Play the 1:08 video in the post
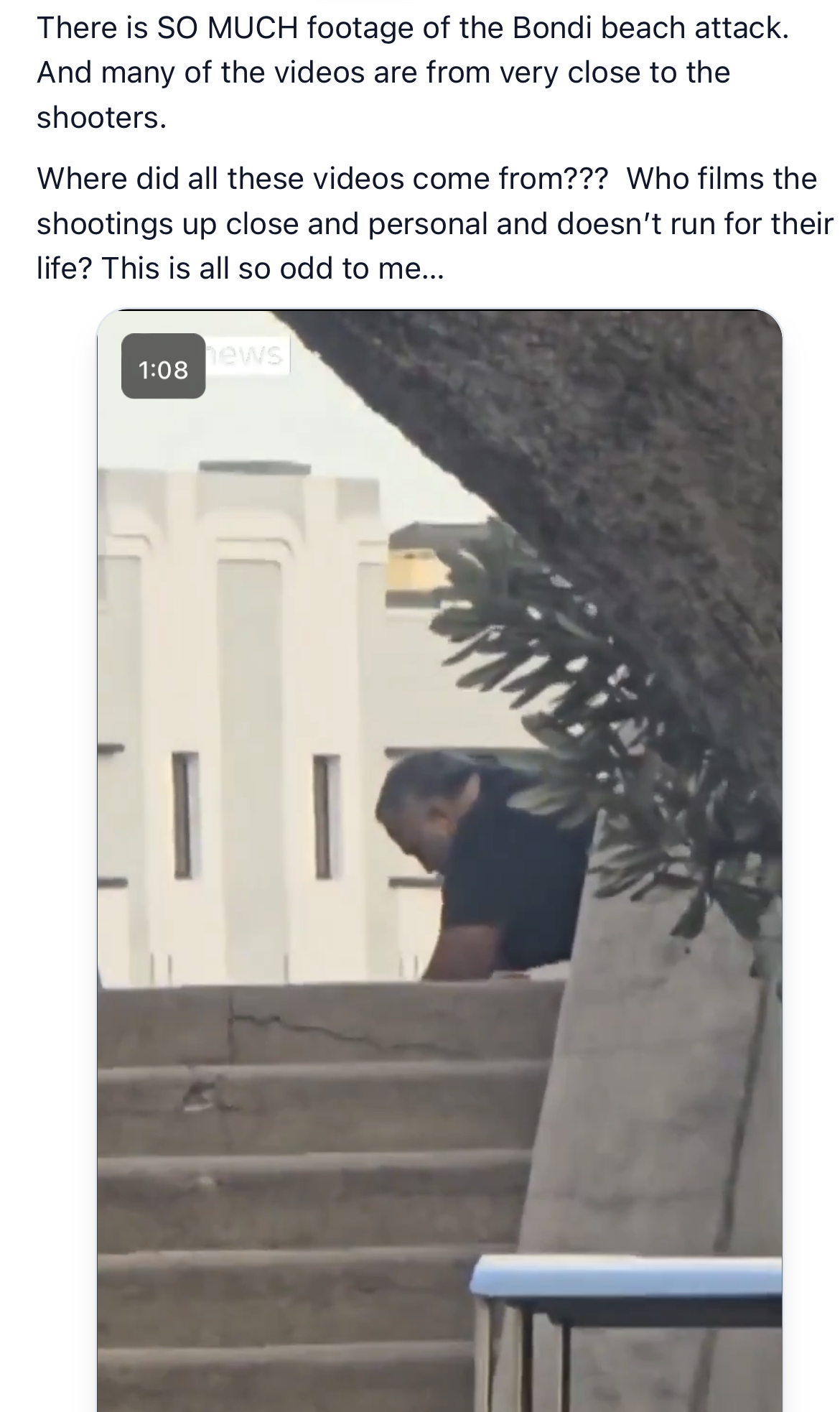Screen dimensions: 840x1412 coord(439,858)
